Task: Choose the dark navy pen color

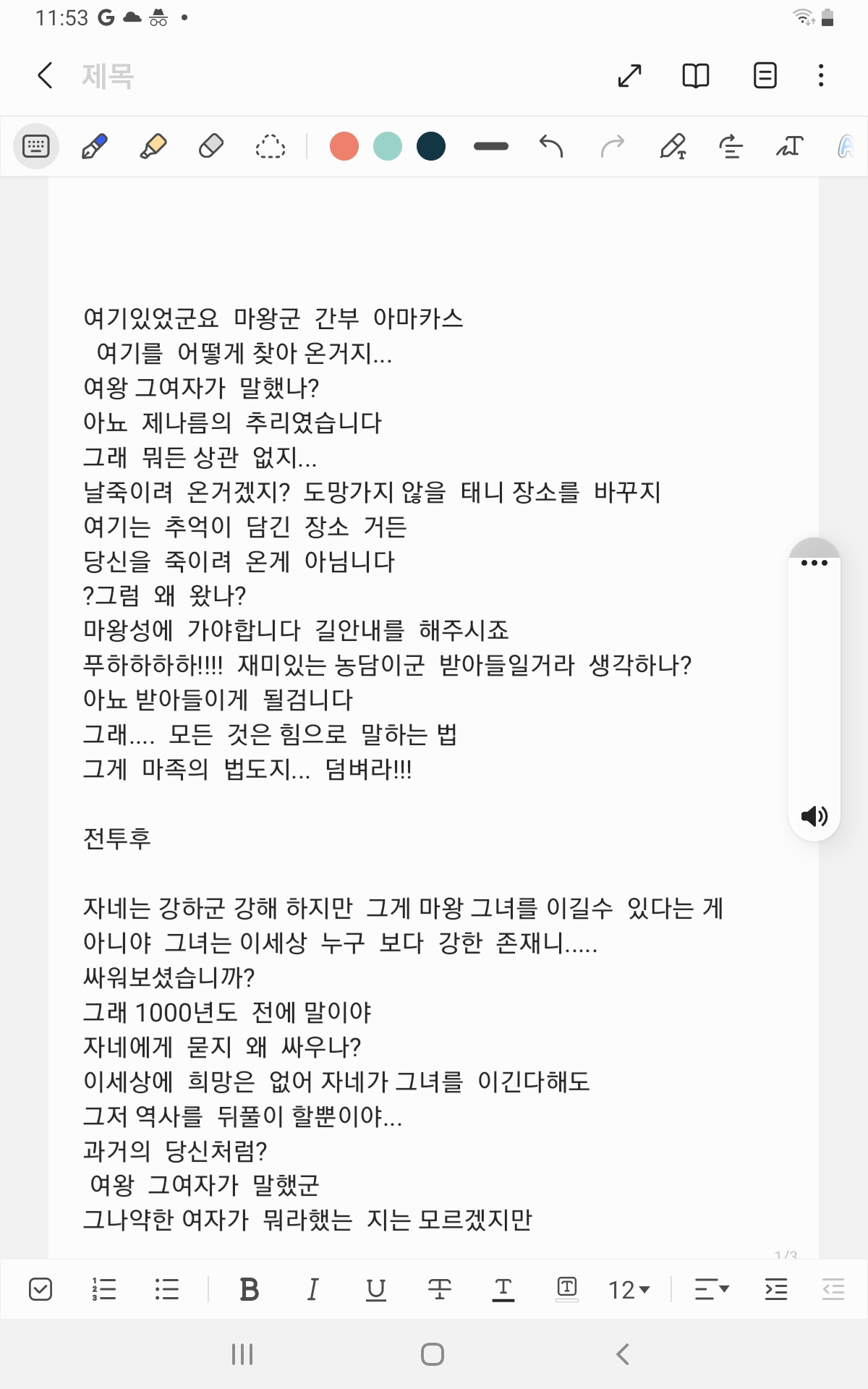Action: [431, 146]
